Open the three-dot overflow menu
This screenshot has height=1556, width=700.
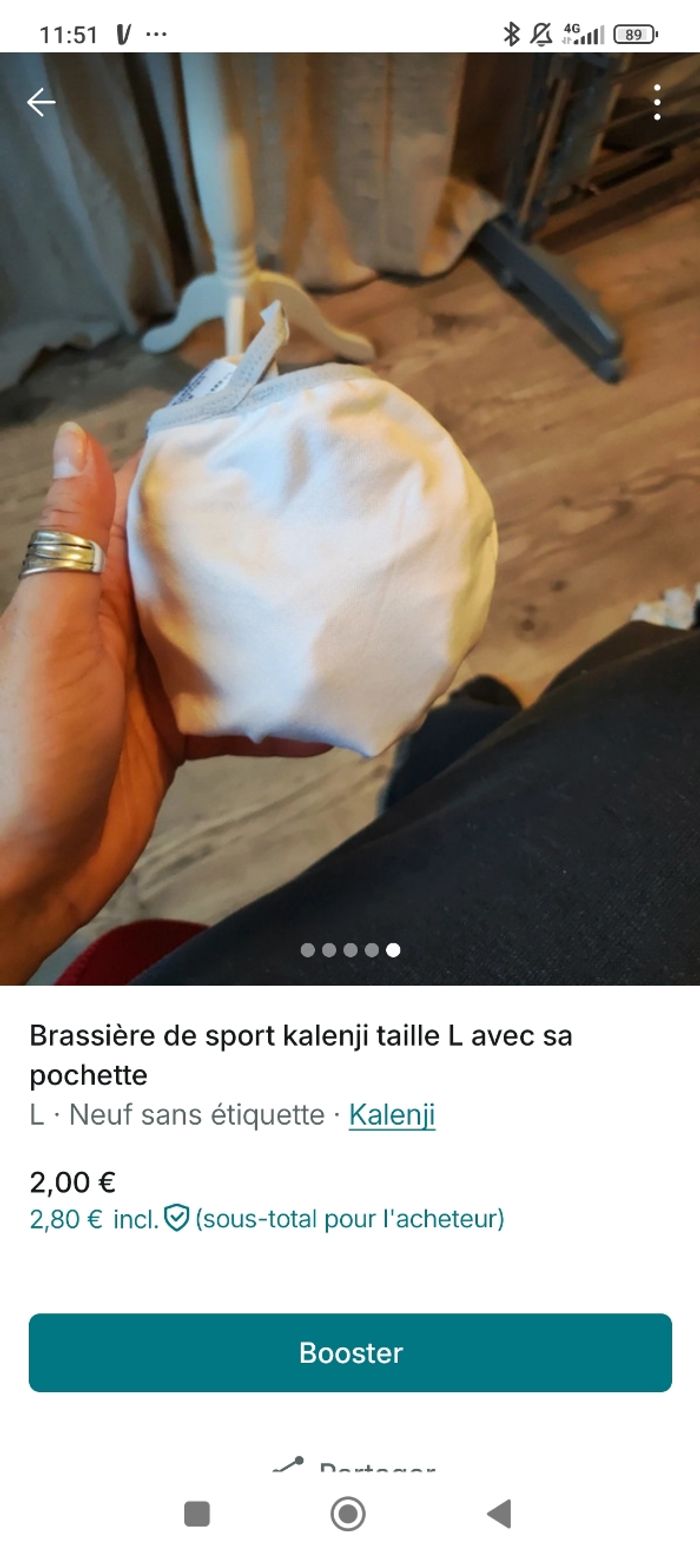pos(657,102)
